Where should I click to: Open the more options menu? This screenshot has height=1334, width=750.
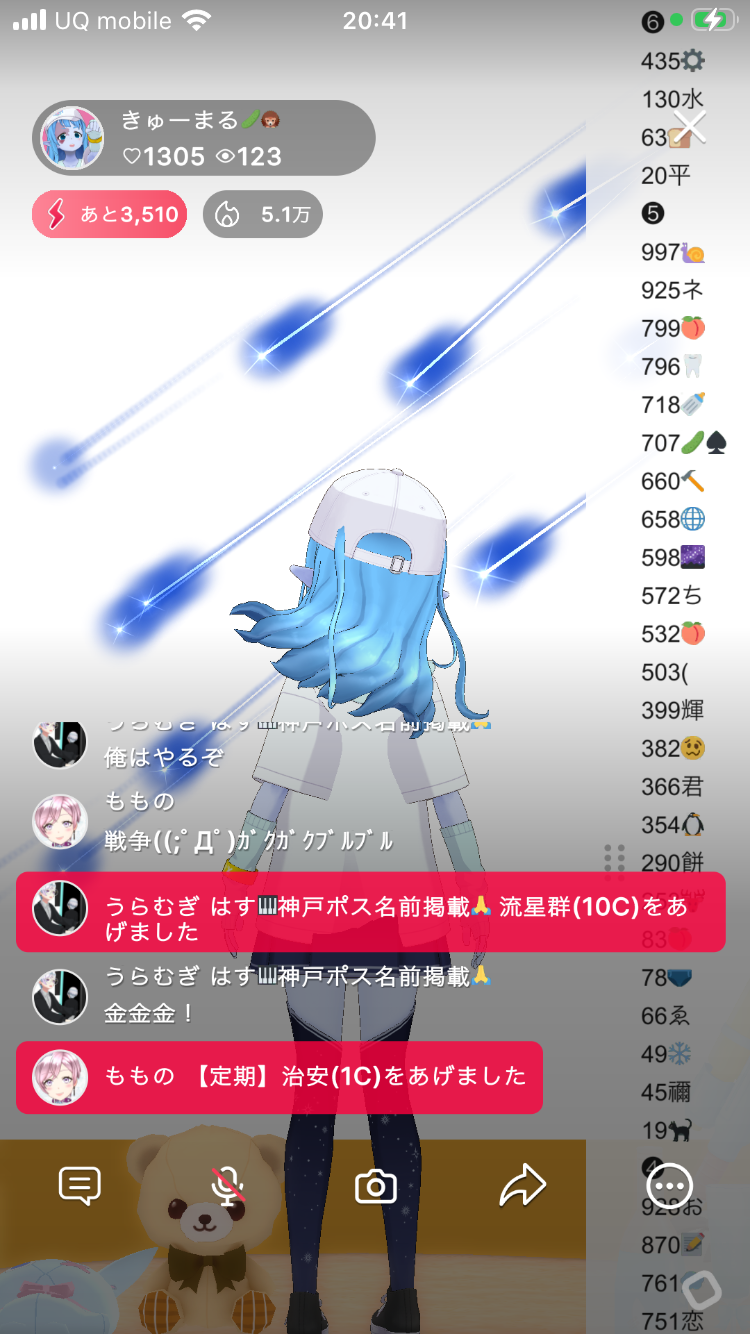click(x=670, y=1187)
